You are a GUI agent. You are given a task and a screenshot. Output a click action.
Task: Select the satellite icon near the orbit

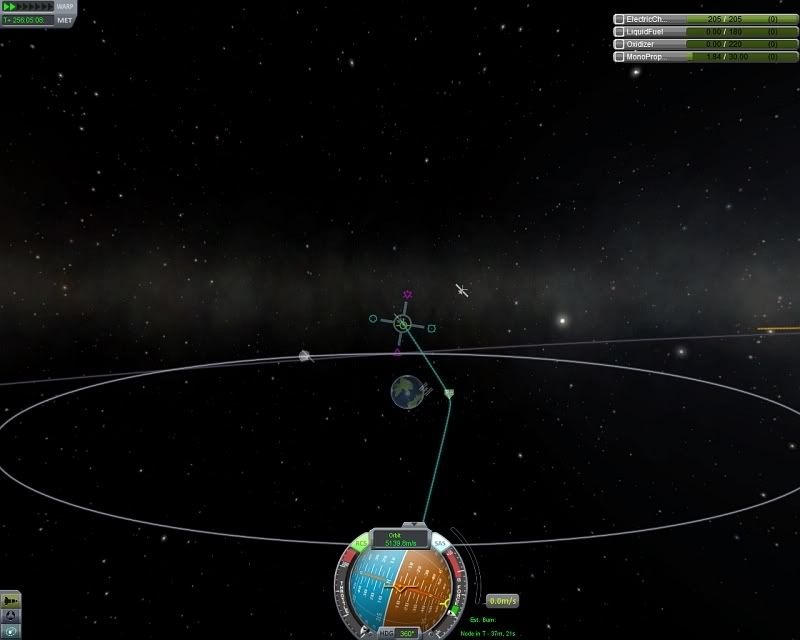point(461,290)
